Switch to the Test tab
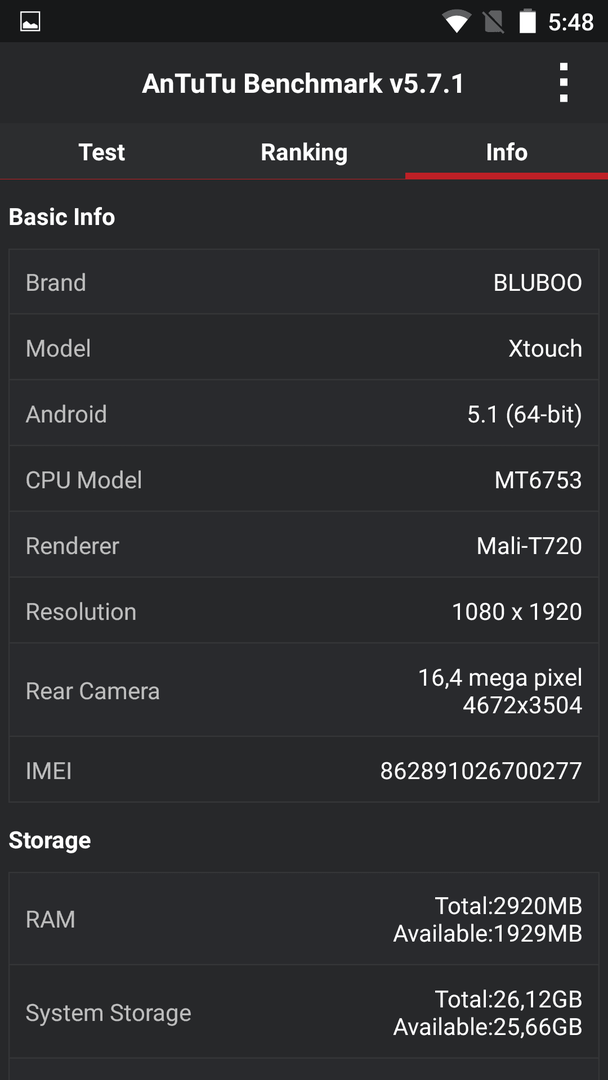This screenshot has width=608, height=1080. [101, 152]
